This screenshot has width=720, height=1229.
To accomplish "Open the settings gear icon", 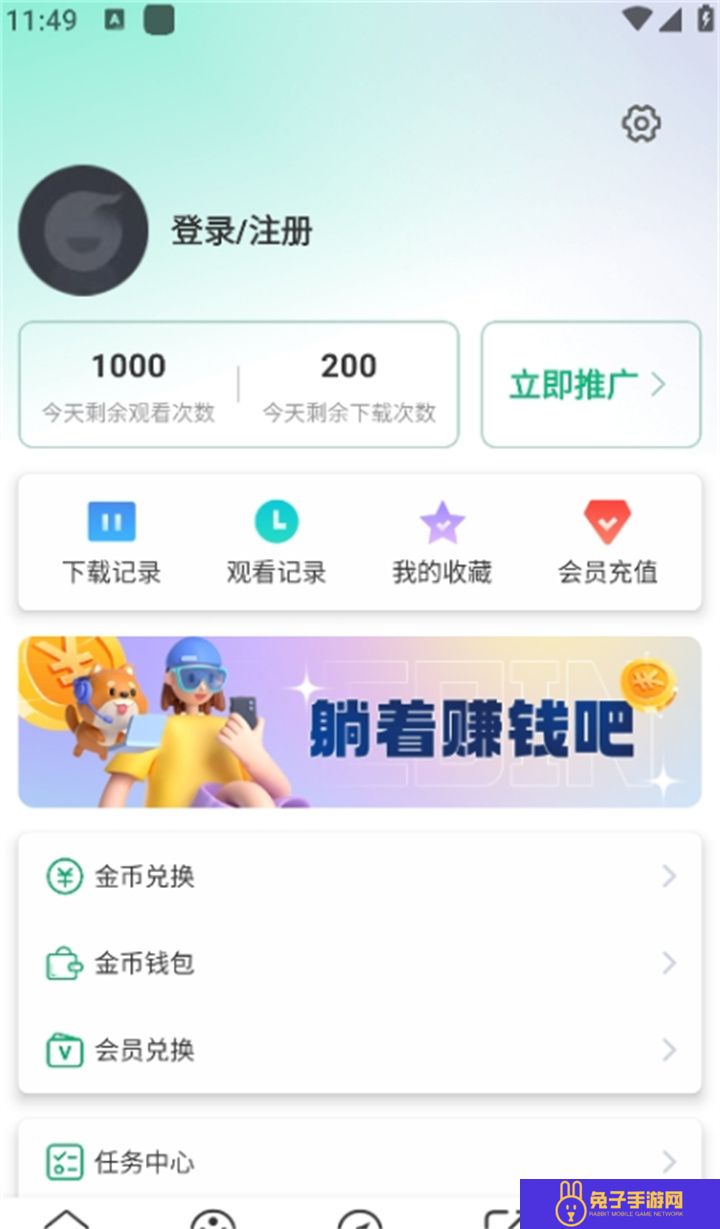I will click(x=641, y=124).
